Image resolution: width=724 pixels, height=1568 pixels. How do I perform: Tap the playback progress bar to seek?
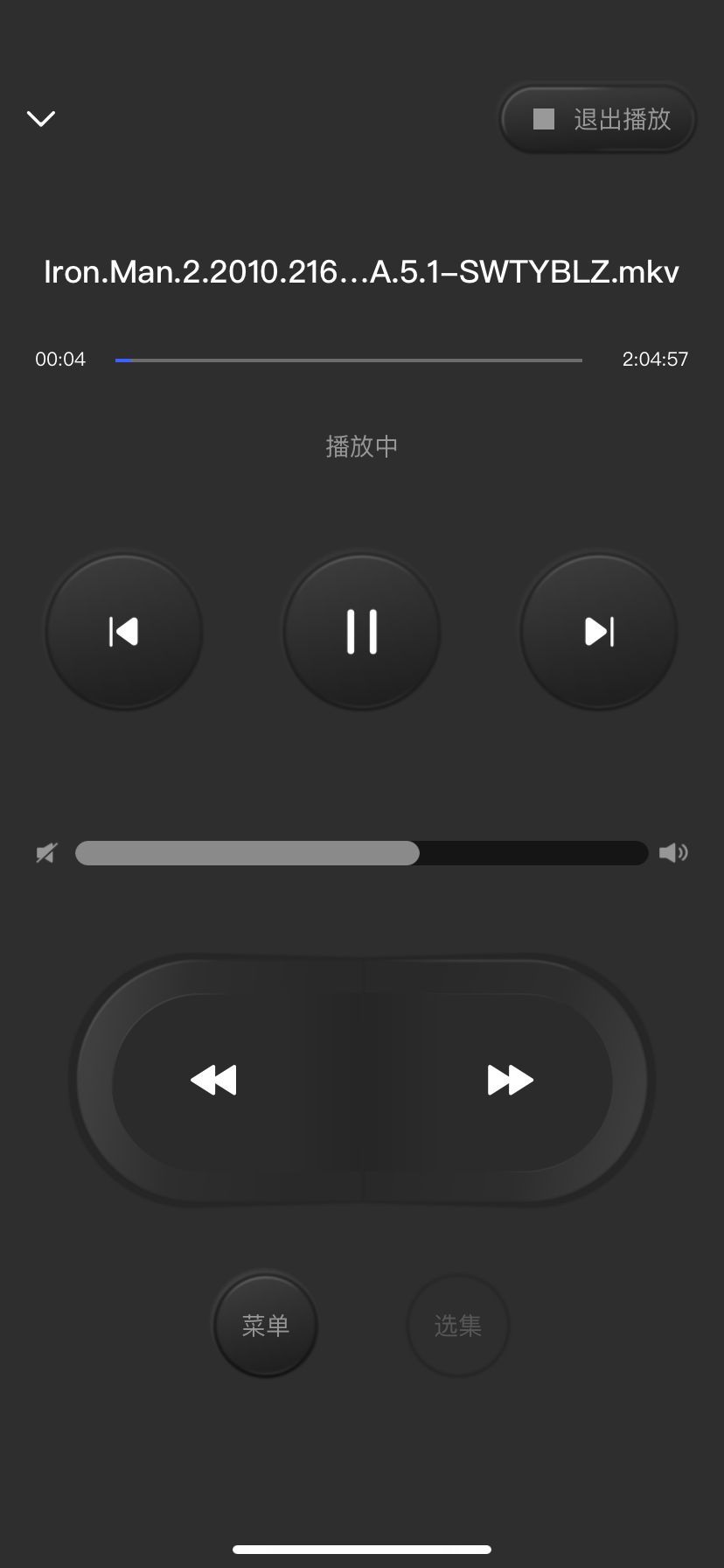[x=348, y=360]
